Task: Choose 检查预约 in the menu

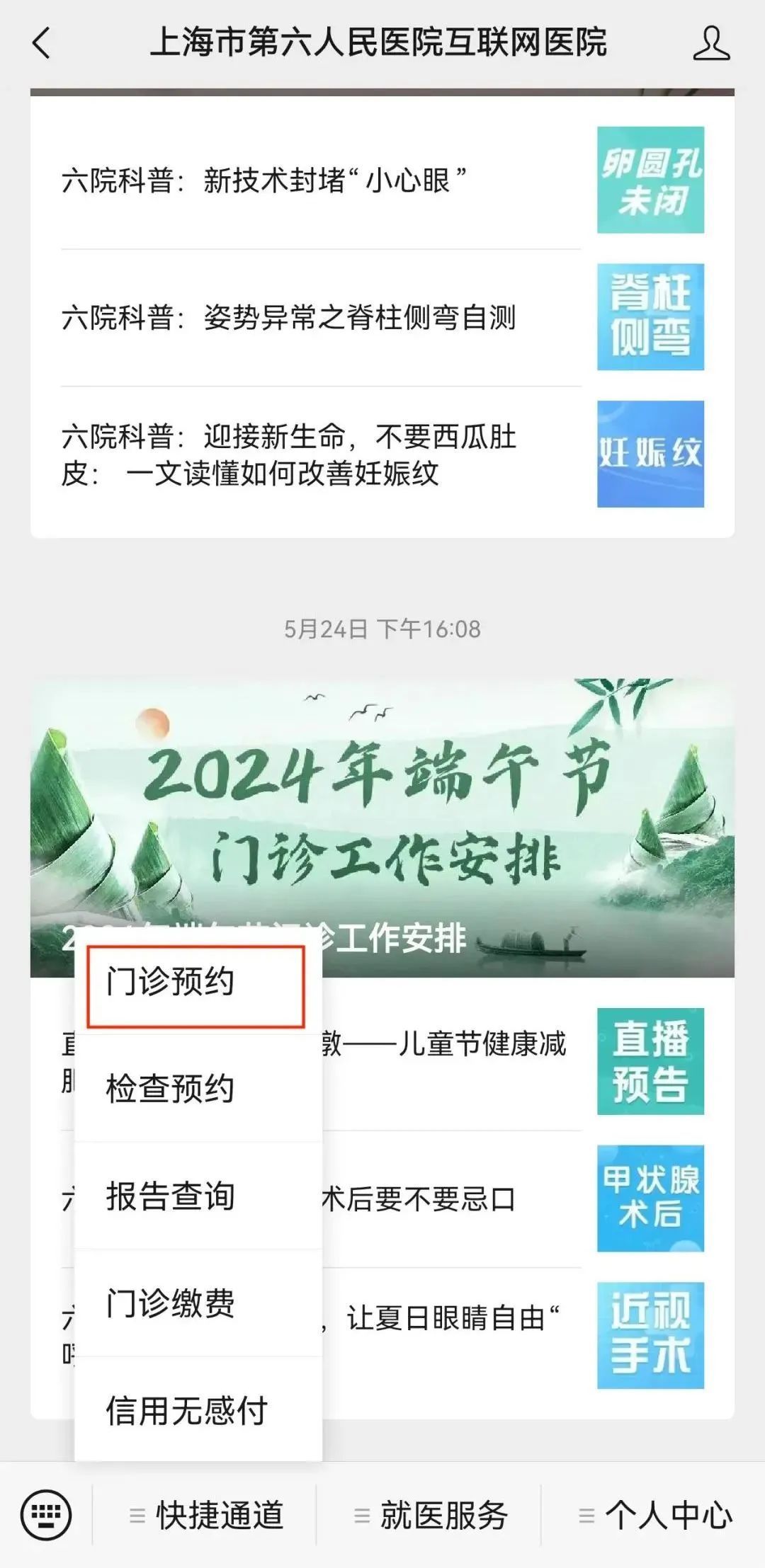Action: pos(197,1089)
